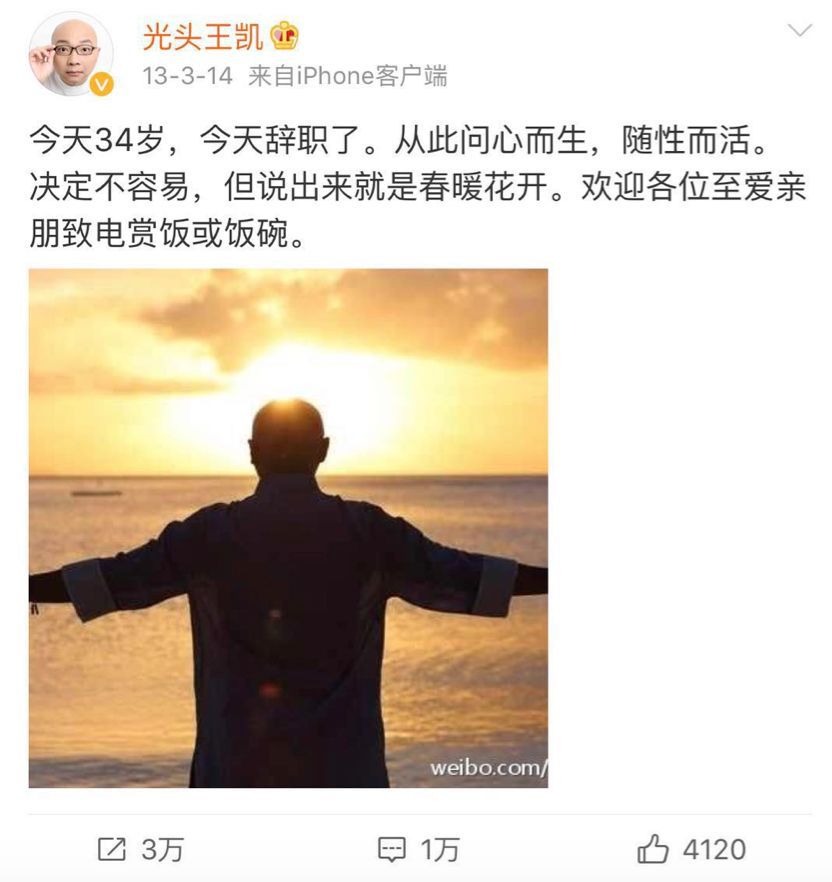The image size is (832, 882).
Task: Open the sunset photo in the post
Action: point(288,528)
